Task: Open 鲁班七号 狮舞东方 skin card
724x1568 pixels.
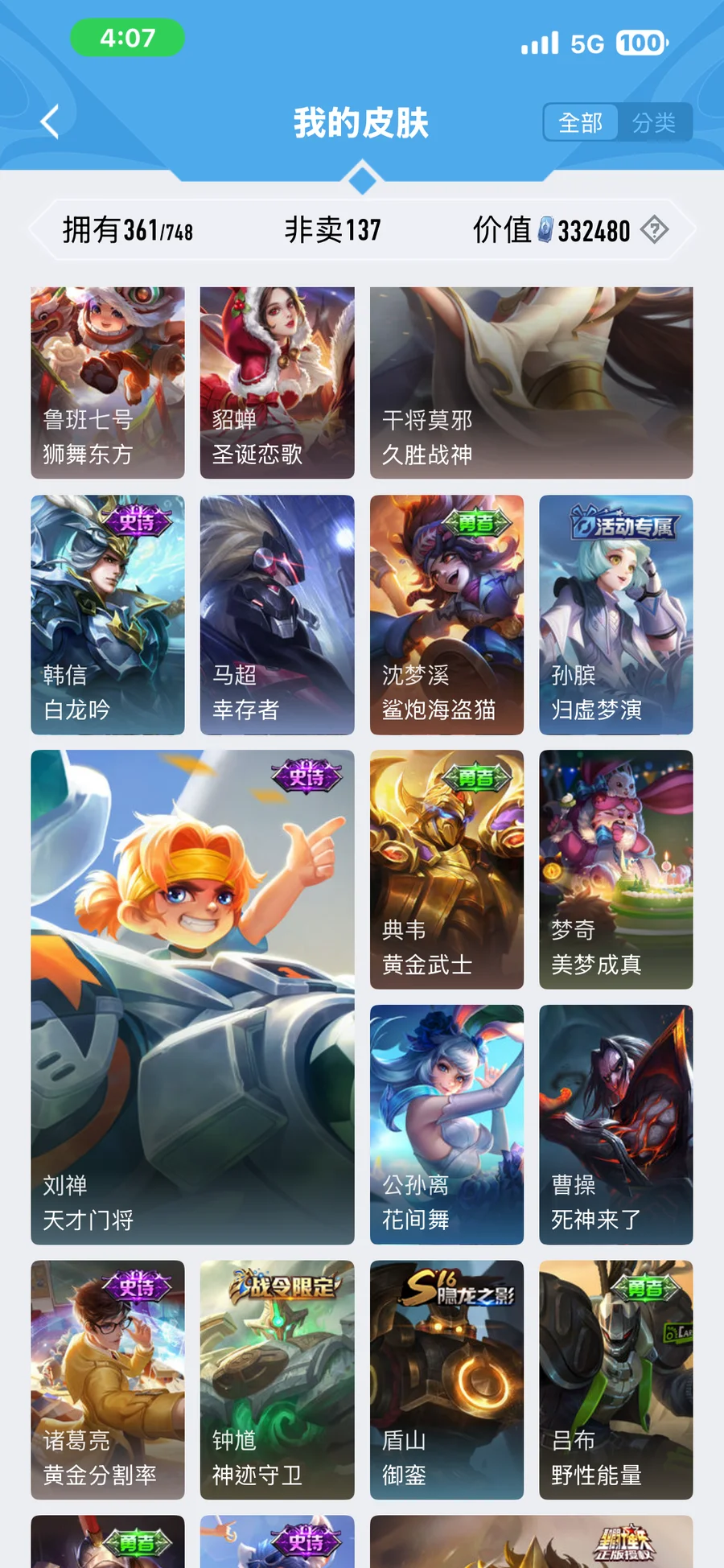Action: coord(108,383)
